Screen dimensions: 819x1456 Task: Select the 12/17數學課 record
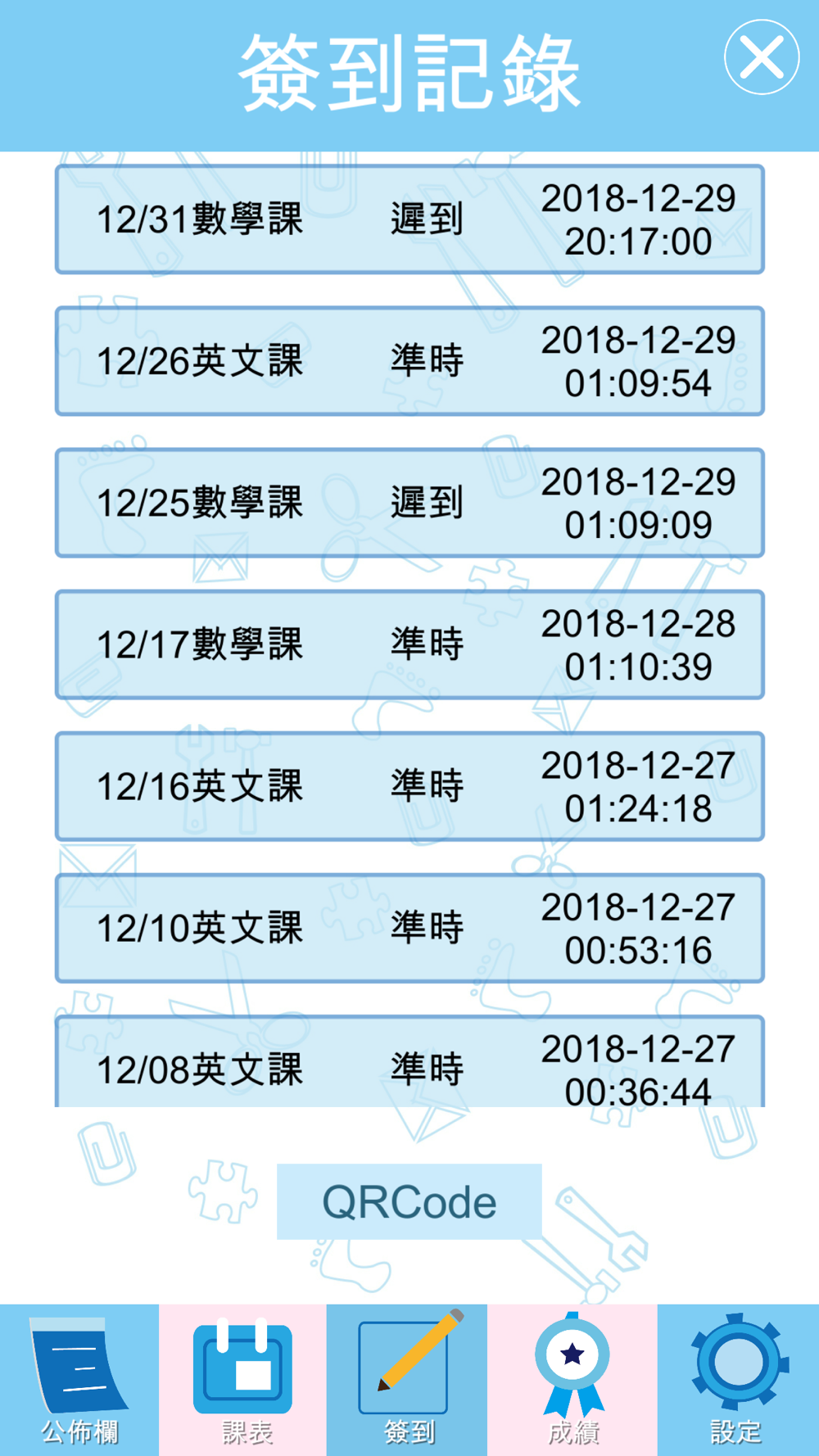click(409, 644)
